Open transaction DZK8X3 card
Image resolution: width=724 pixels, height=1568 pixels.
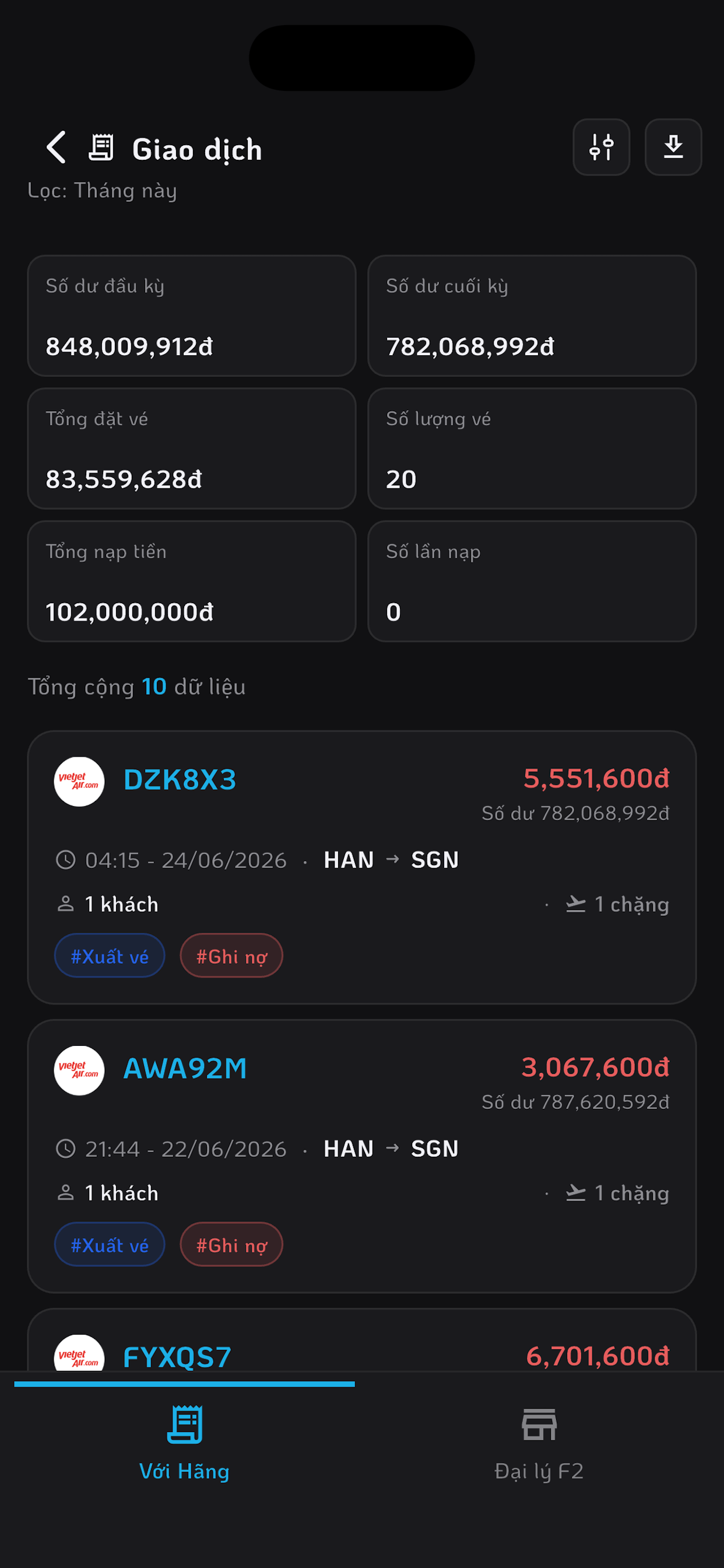coord(362,867)
